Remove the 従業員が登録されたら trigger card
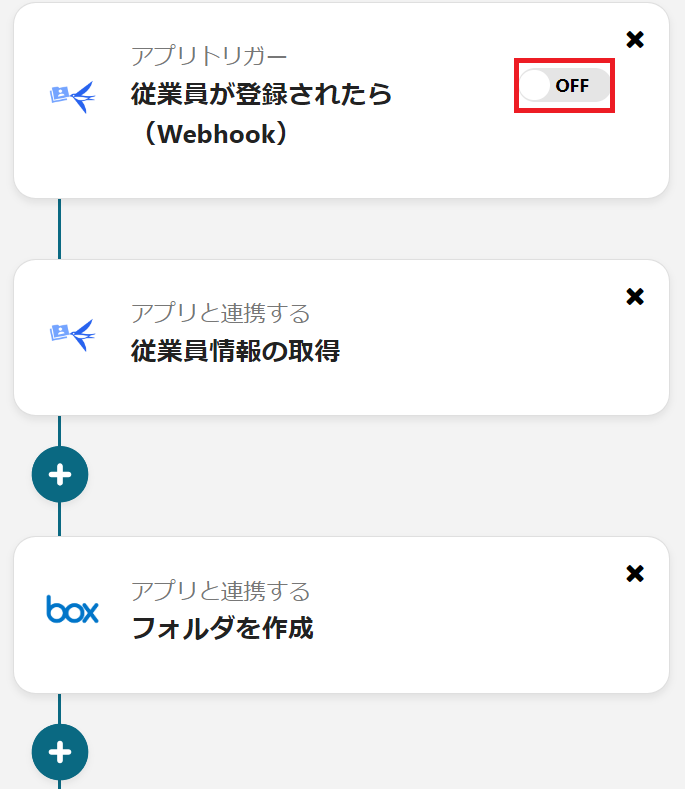685x789 pixels. [x=634, y=40]
